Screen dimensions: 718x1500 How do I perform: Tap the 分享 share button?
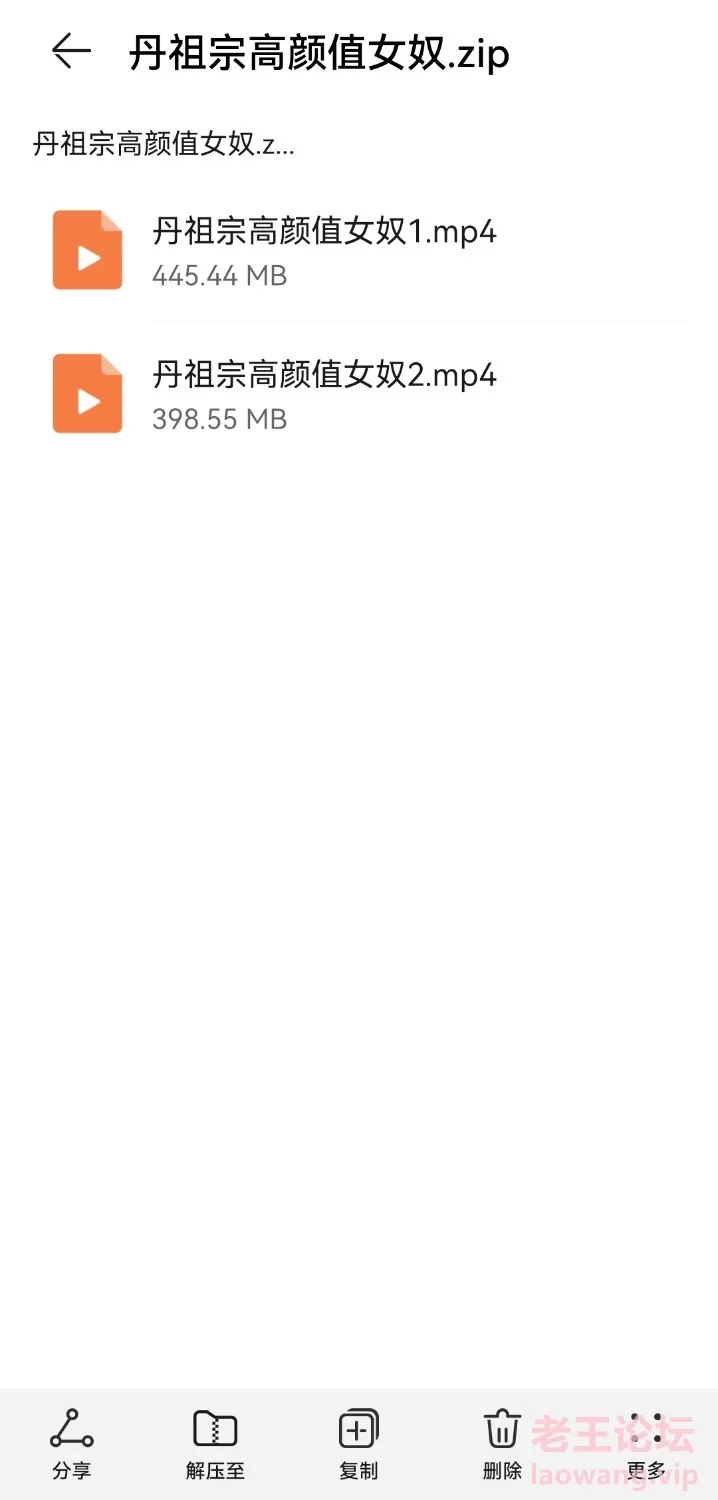pyautogui.click(x=72, y=1443)
